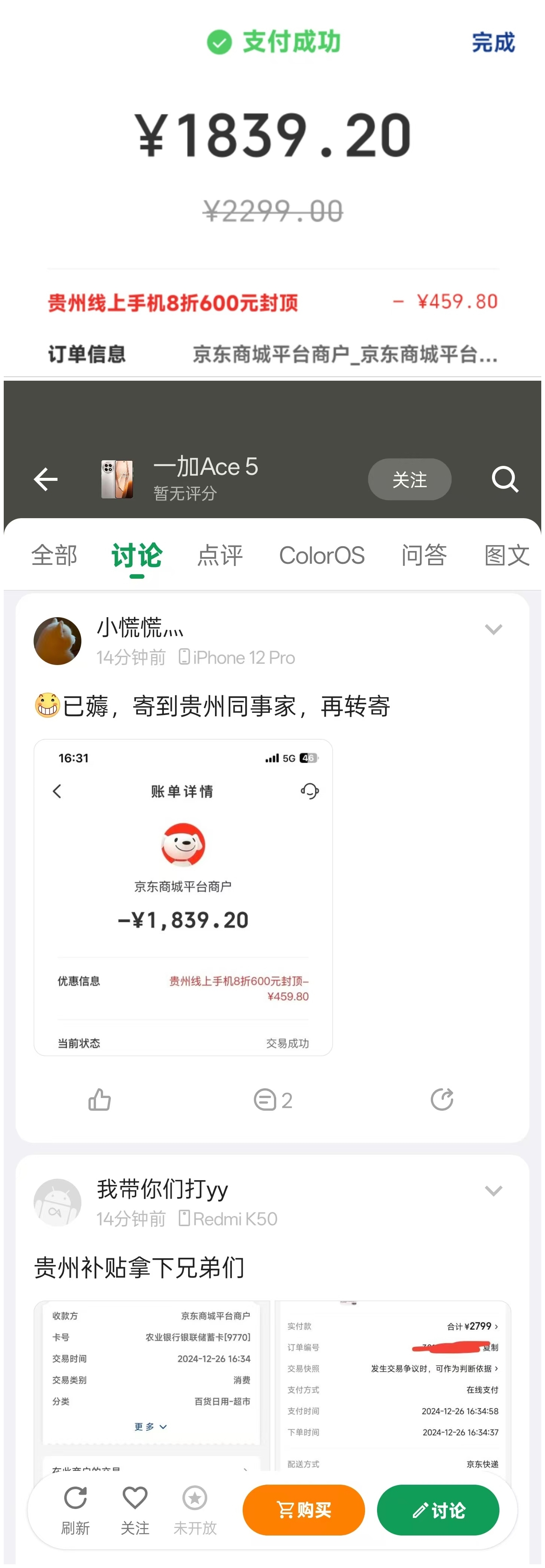Follow the 一加Ace 5 product with 关注
Screen dimensions: 545x1568
tap(409, 479)
